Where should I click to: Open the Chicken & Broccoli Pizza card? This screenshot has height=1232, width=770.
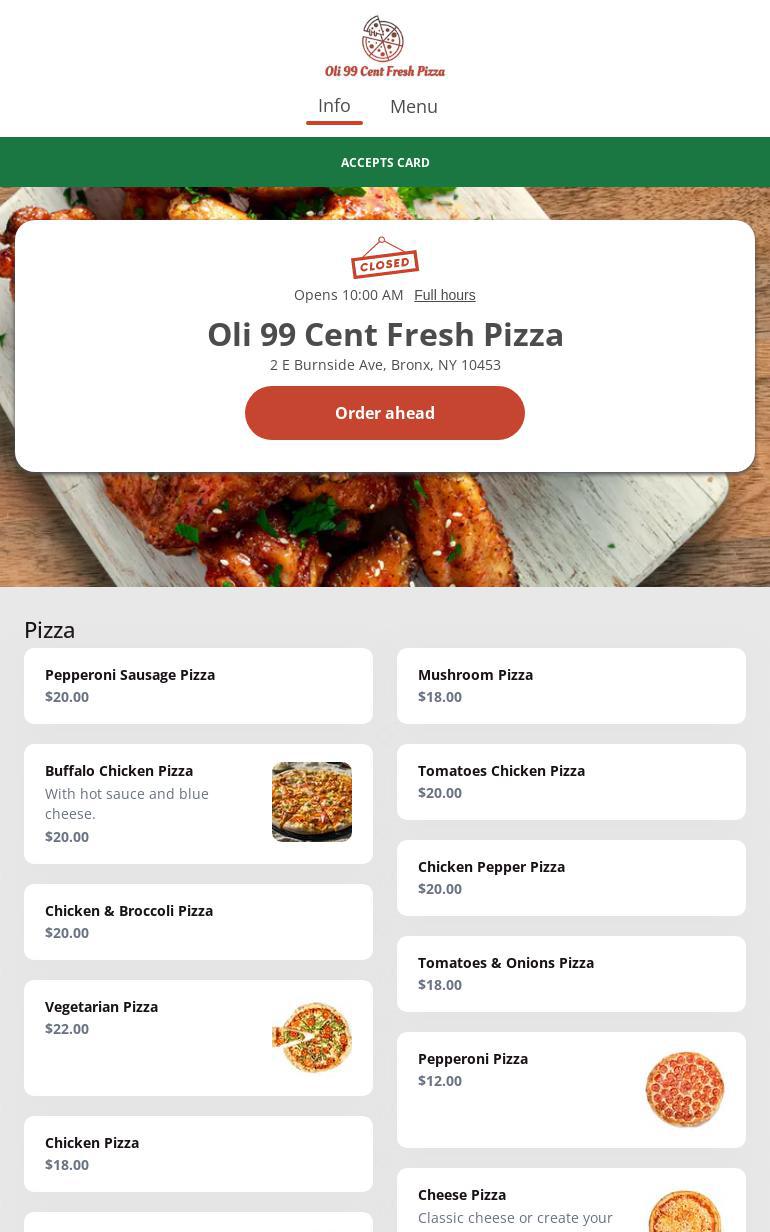[198, 922]
